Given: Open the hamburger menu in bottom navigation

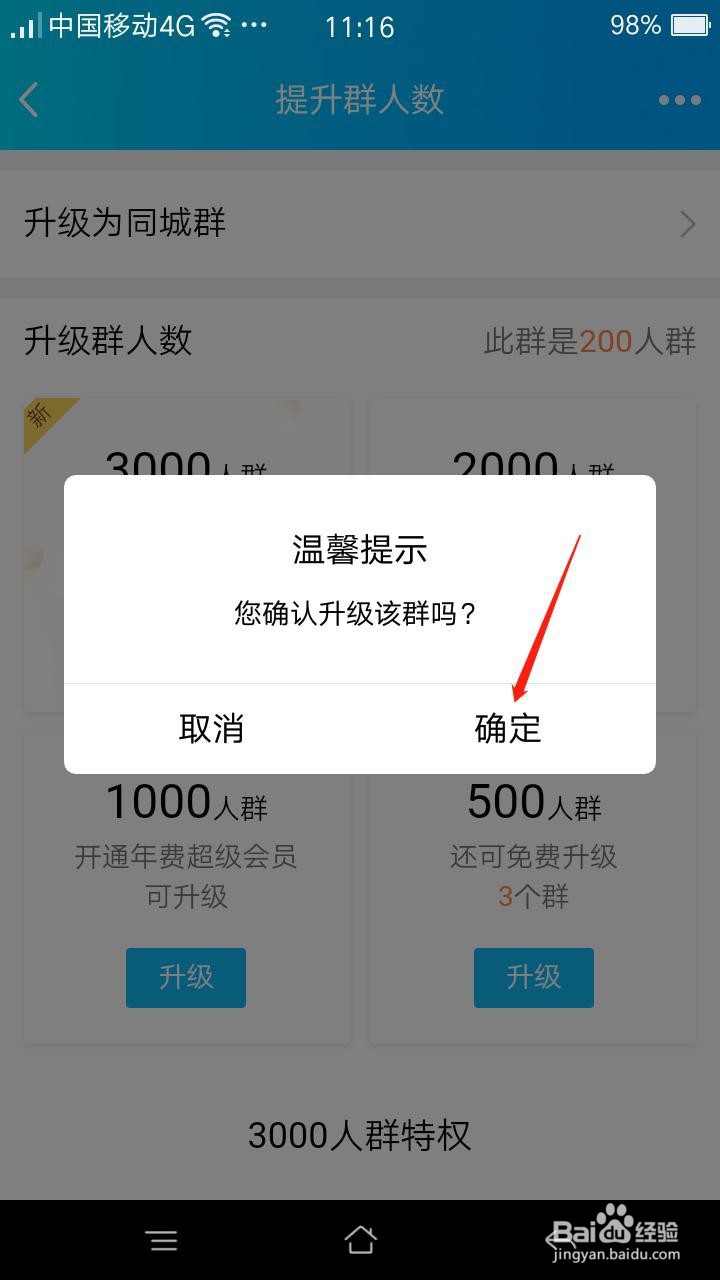Looking at the screenshot, I should coord(162,1240).
